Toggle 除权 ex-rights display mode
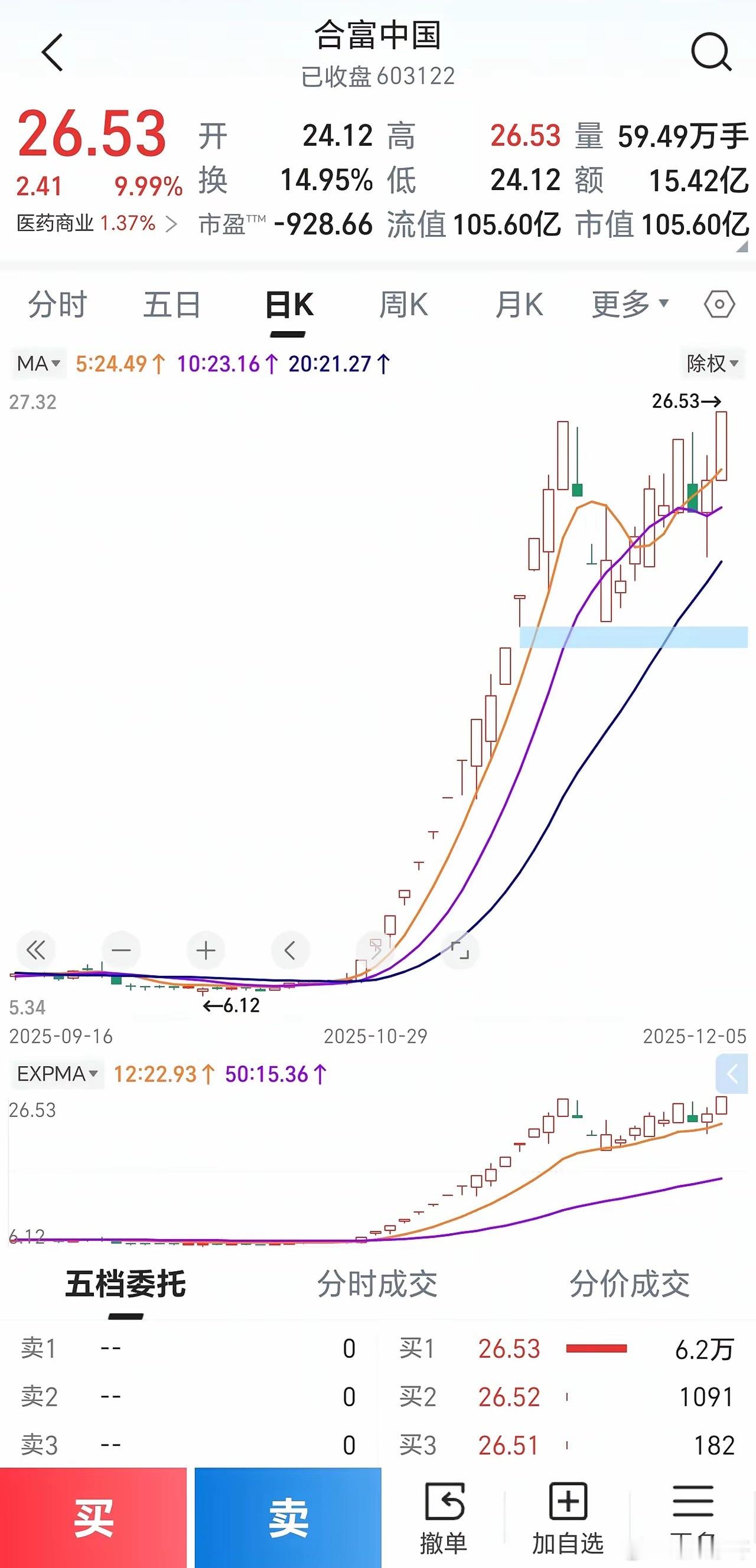The height and width of the screenshot is (1568, 756). [713, 364]
